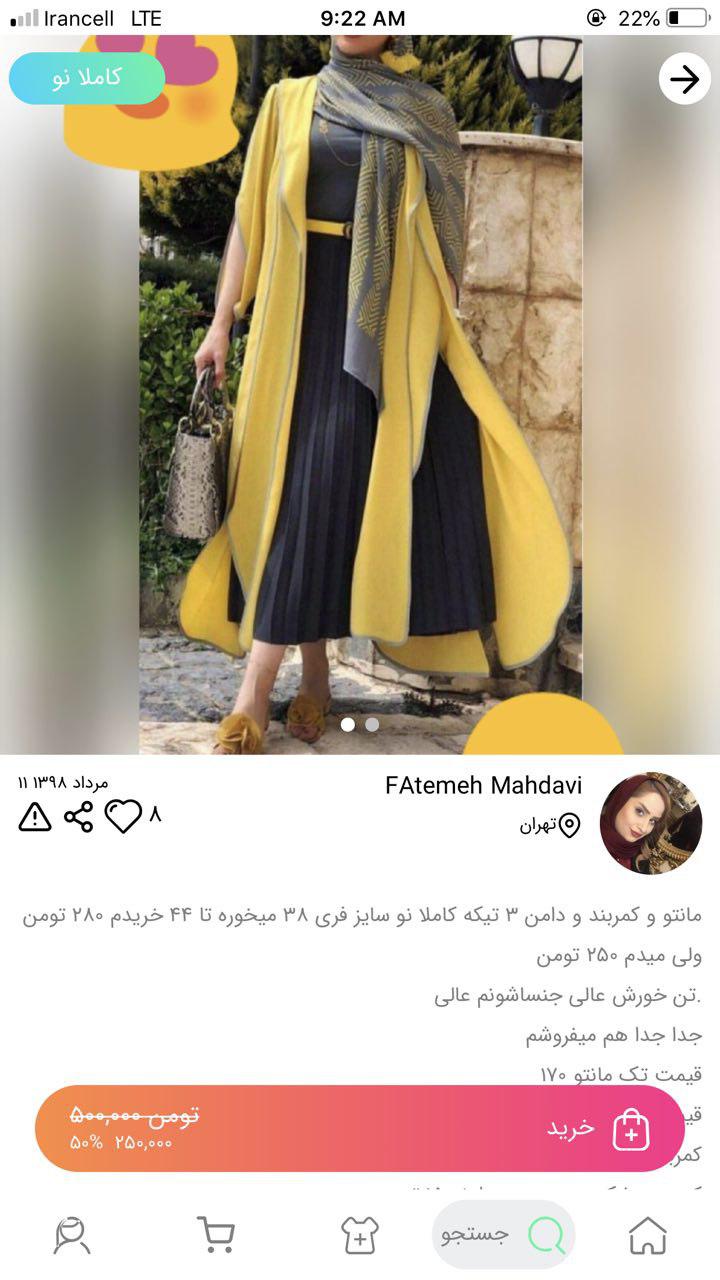720x1280 pixels.
Task: Switch to the profile tab
Action: (x=72, y=1235)
